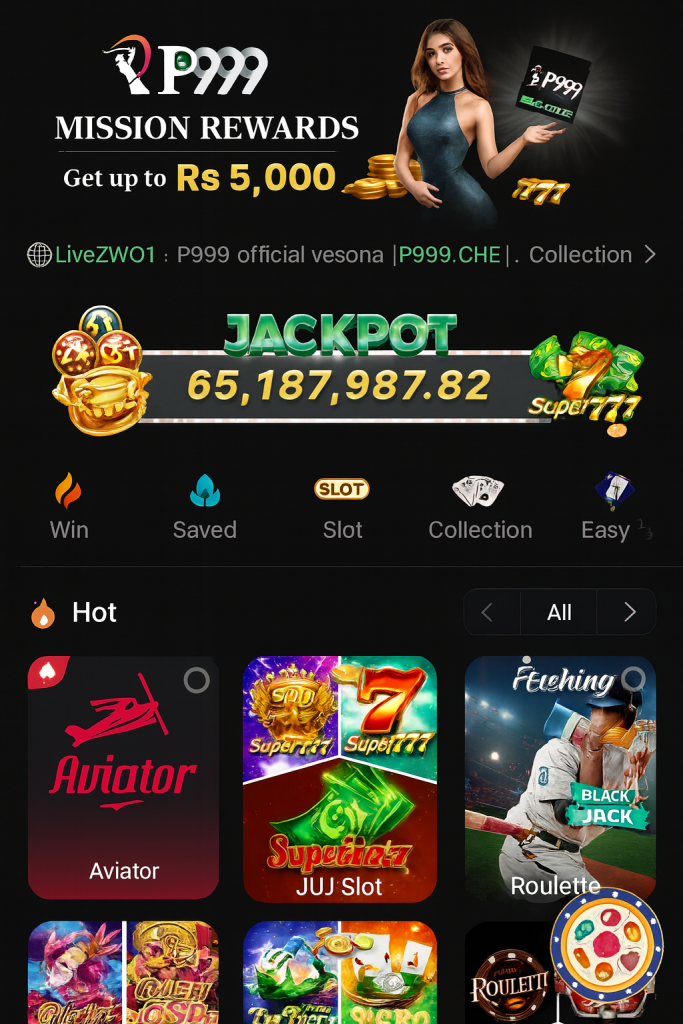Open the Collection category tab
Screen dimensions: 683x1024
(480, 507)
